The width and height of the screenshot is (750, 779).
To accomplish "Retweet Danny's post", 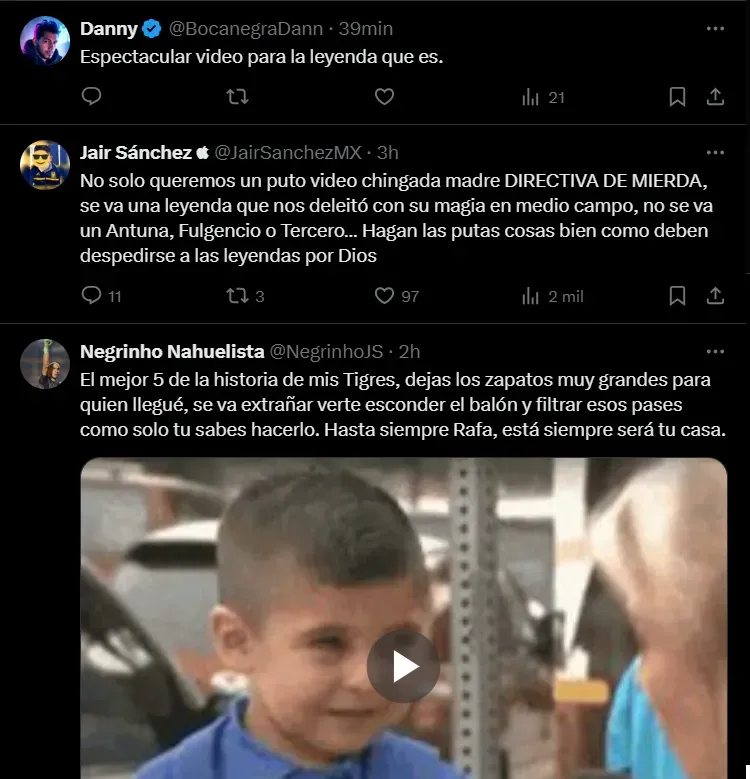I will click(x=237, y=97).
